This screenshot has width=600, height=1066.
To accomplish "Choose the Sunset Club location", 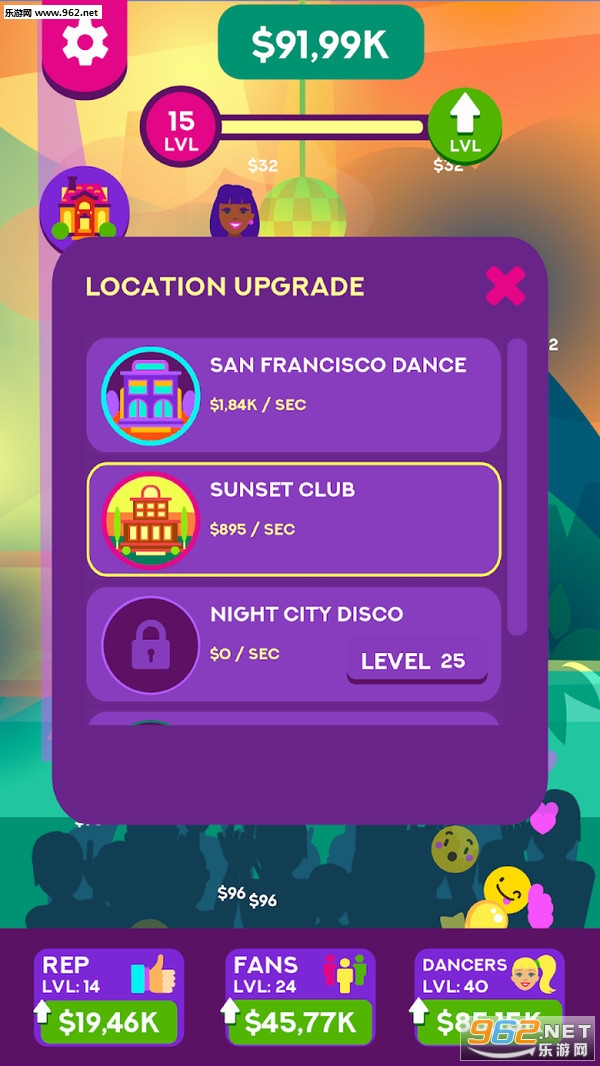I will pos(294,519).
